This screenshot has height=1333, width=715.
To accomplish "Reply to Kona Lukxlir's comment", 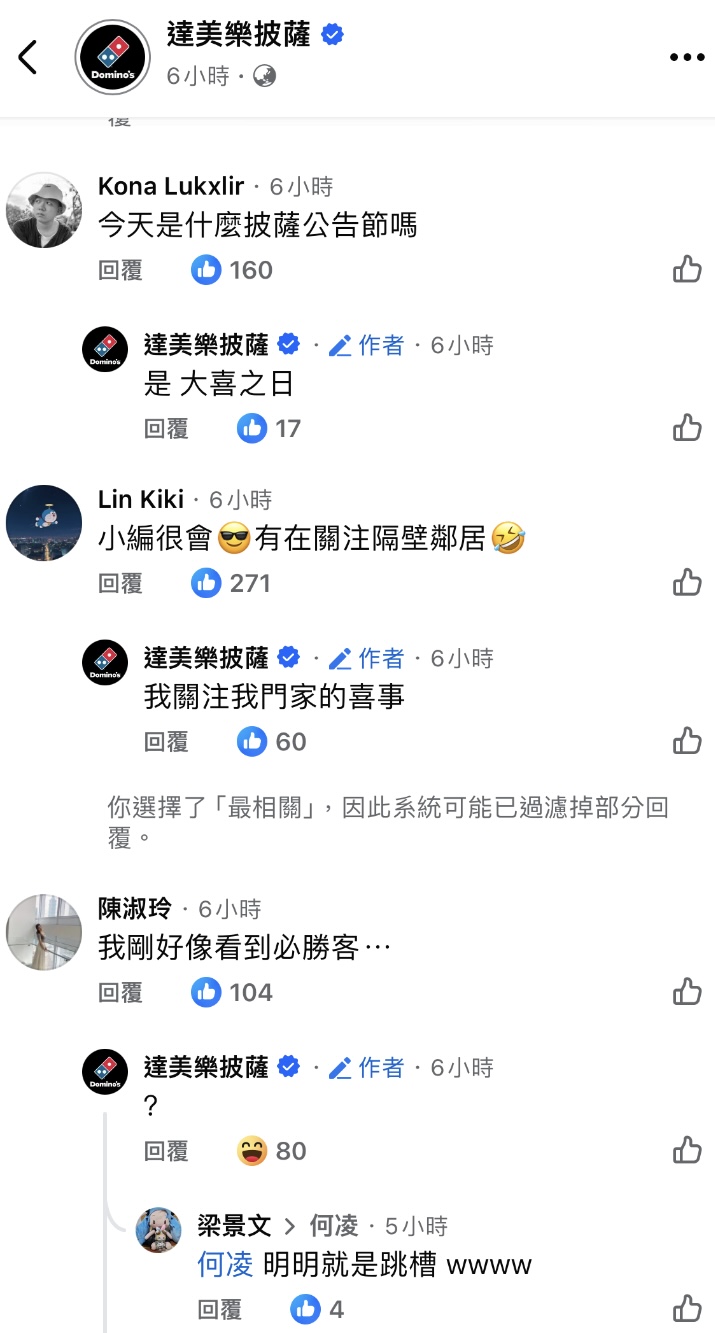I will 120,270.
